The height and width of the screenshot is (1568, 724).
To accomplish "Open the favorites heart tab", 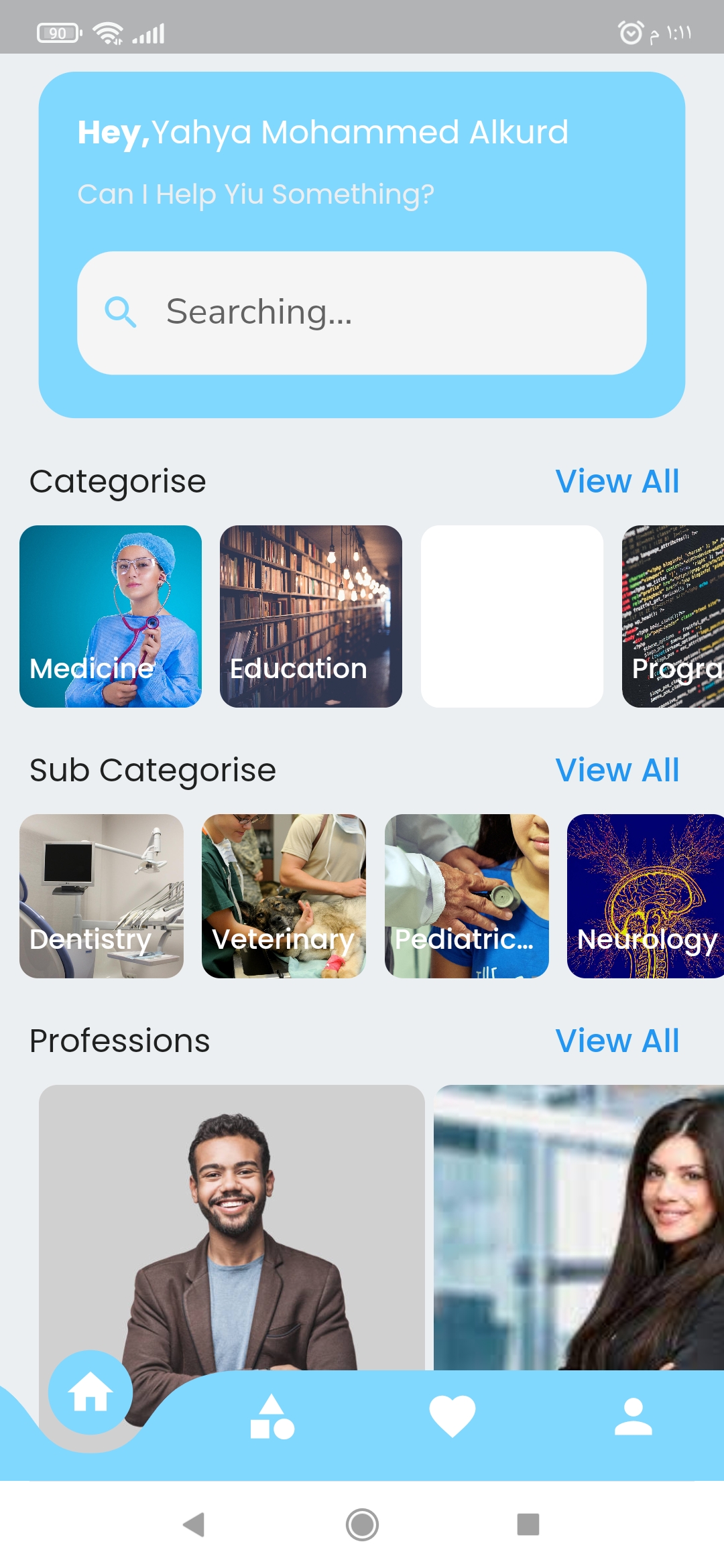I will point(452,1417).
